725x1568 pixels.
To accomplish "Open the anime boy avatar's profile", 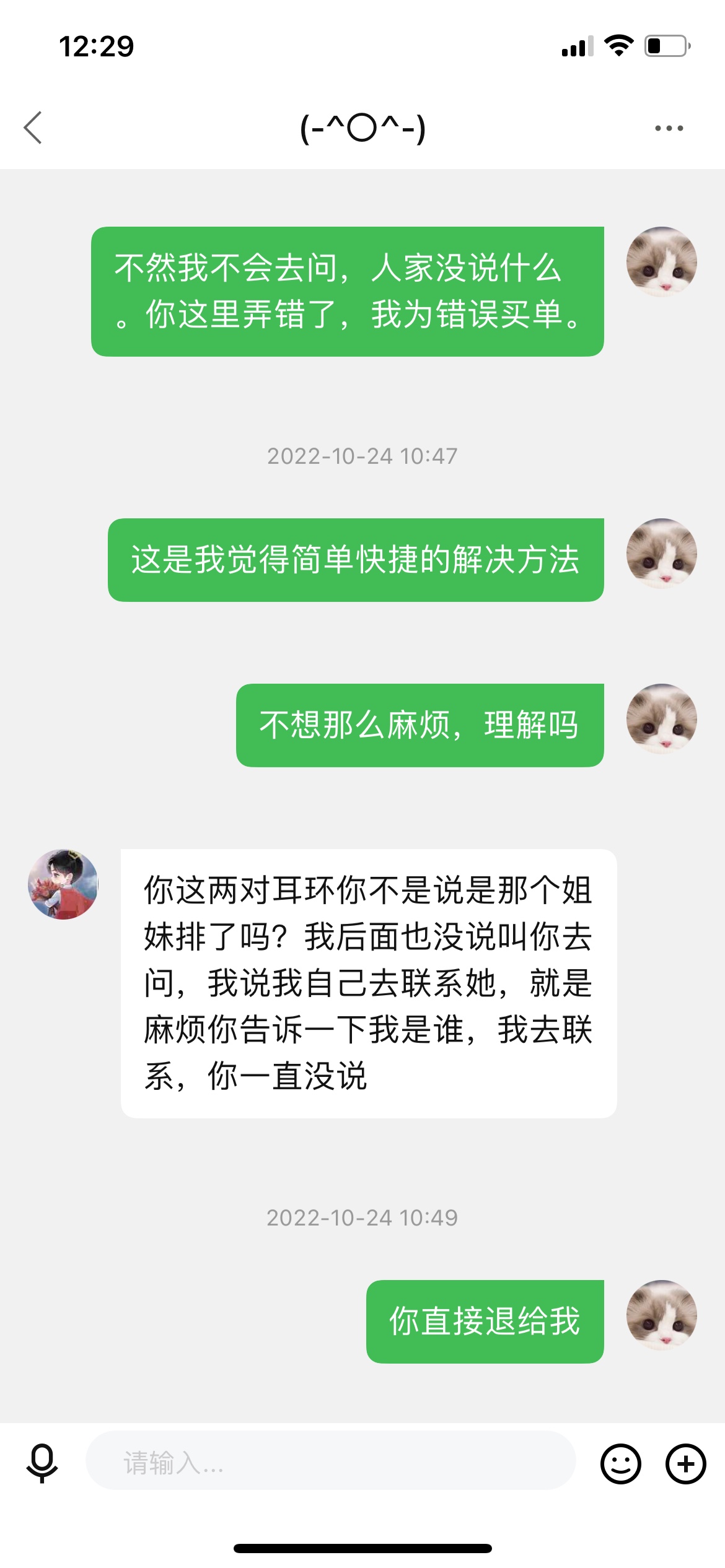I will (x=63, y=884).
